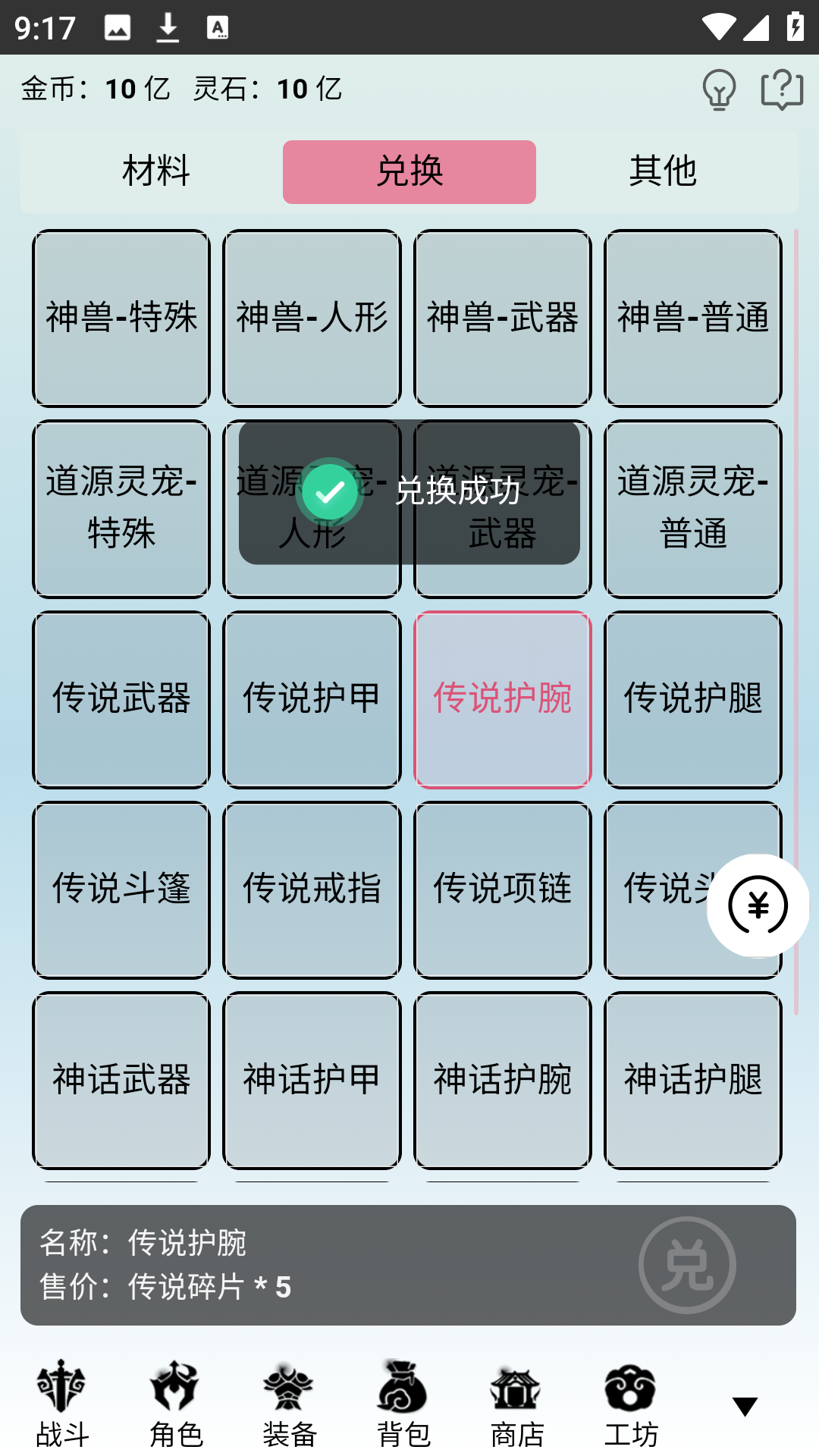Switch to the 材料 tab
The image size is (819, 1456).
(x=156, y=171)
